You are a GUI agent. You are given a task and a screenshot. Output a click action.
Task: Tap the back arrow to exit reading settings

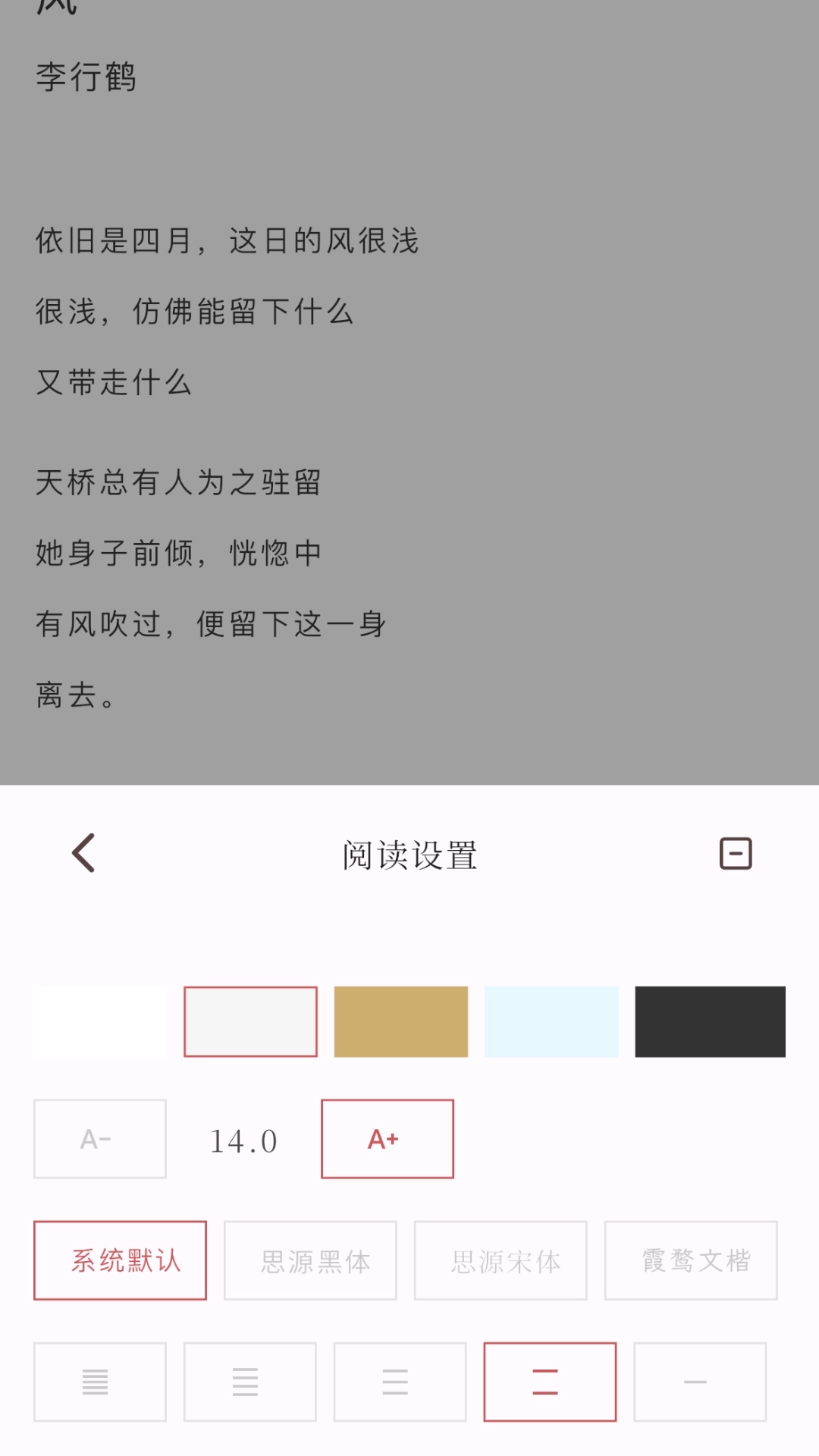click(x=83, y=853)
